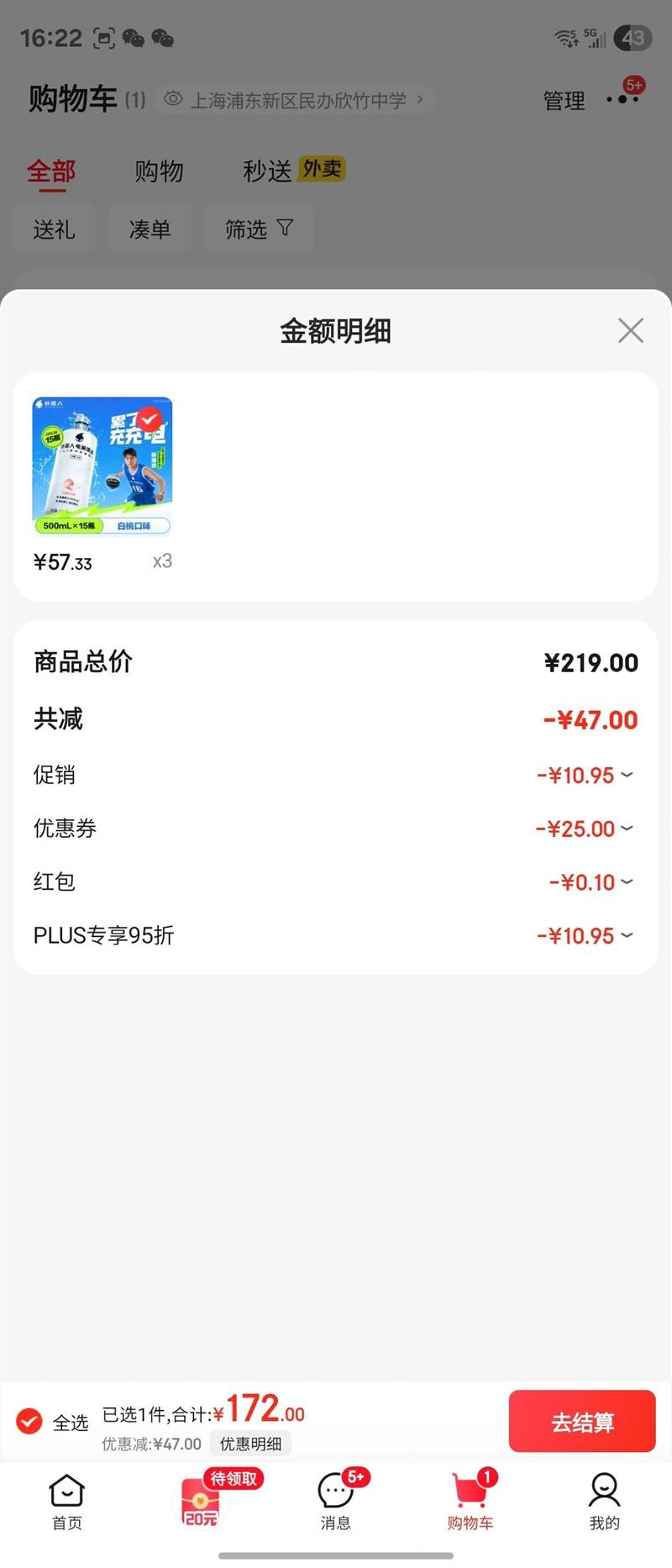Close the 金额明细 sheet

coord(630,330)
